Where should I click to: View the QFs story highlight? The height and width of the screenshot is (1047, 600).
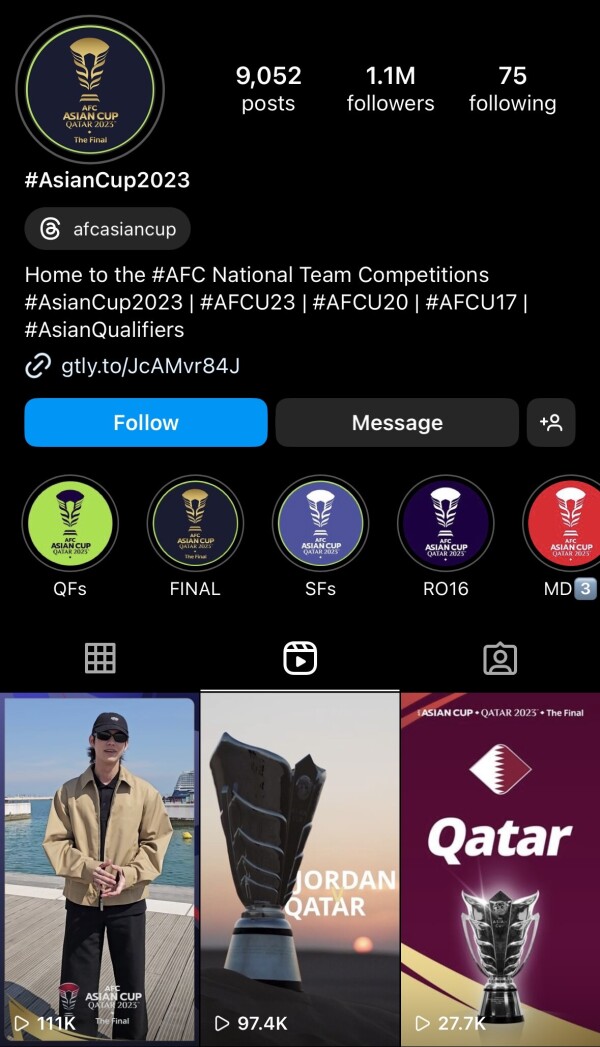(70, 524)
